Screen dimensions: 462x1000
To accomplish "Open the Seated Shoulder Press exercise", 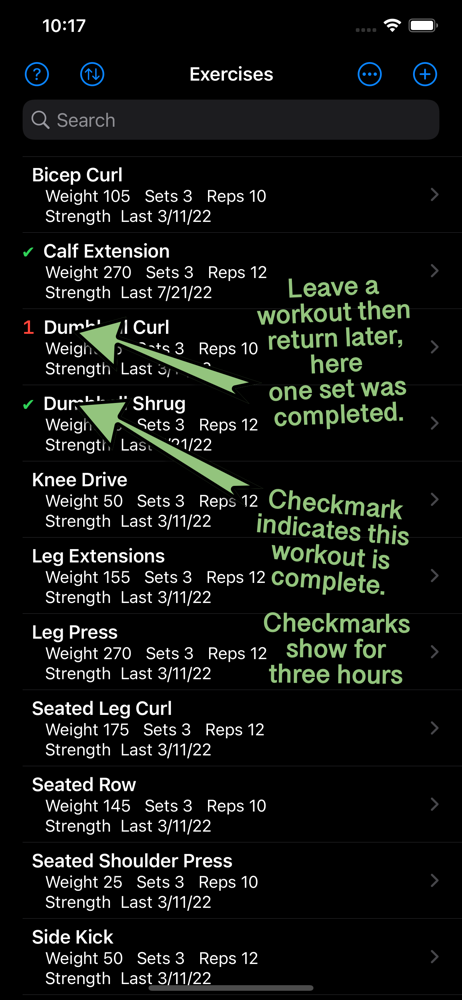I will point(231,881).
